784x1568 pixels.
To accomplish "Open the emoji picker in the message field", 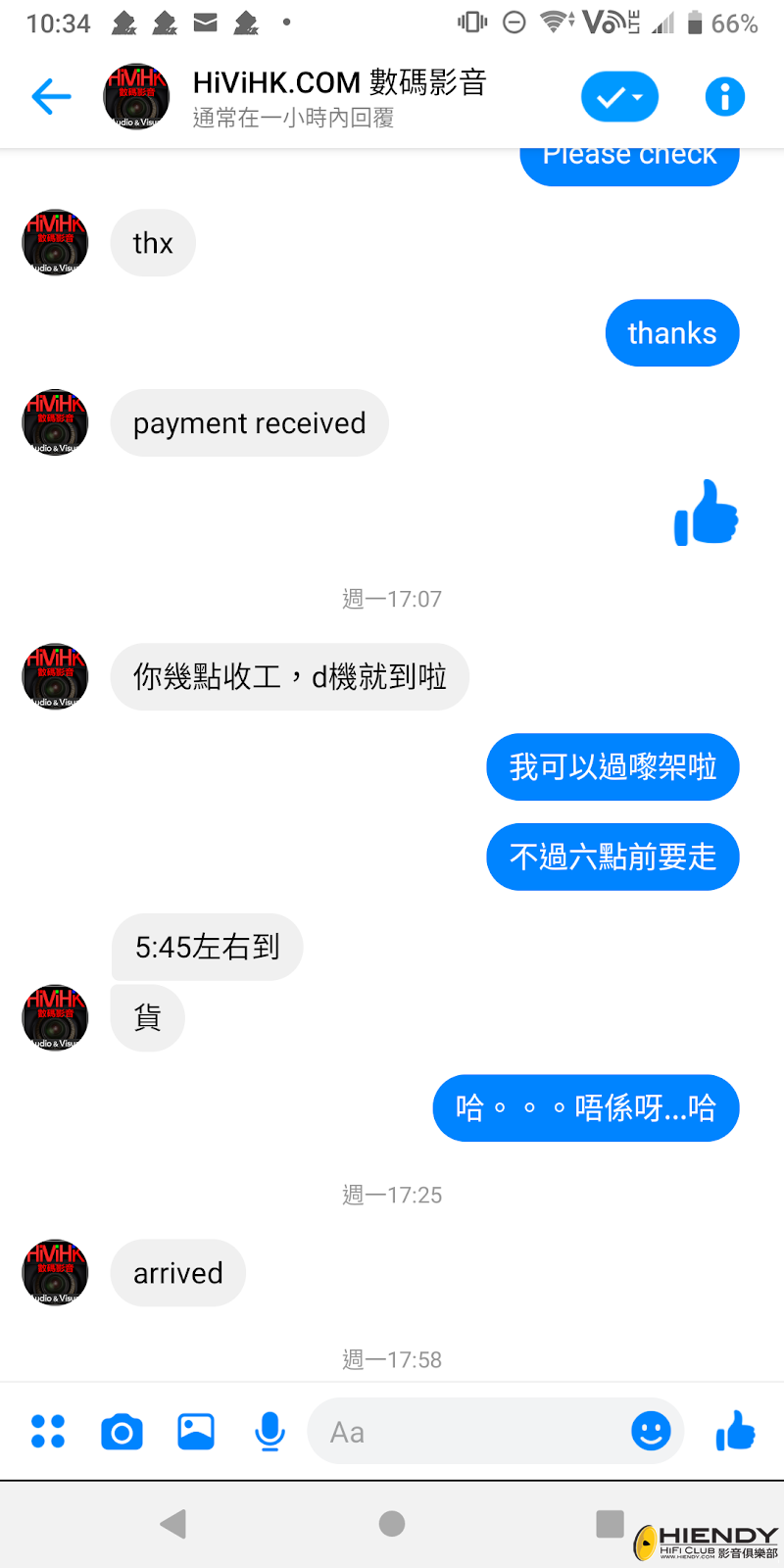I will (x=650, y=1431).
